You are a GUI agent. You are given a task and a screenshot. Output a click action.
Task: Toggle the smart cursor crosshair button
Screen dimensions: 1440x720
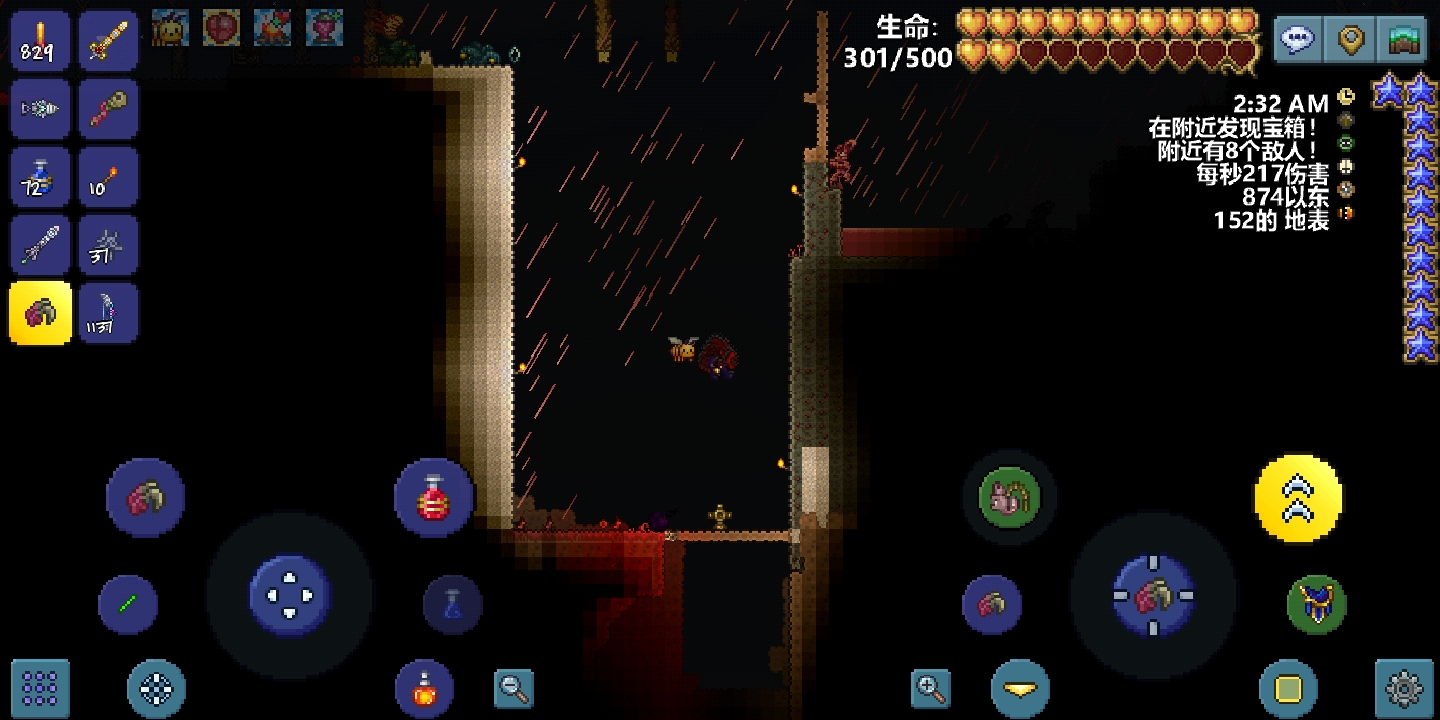157,688
